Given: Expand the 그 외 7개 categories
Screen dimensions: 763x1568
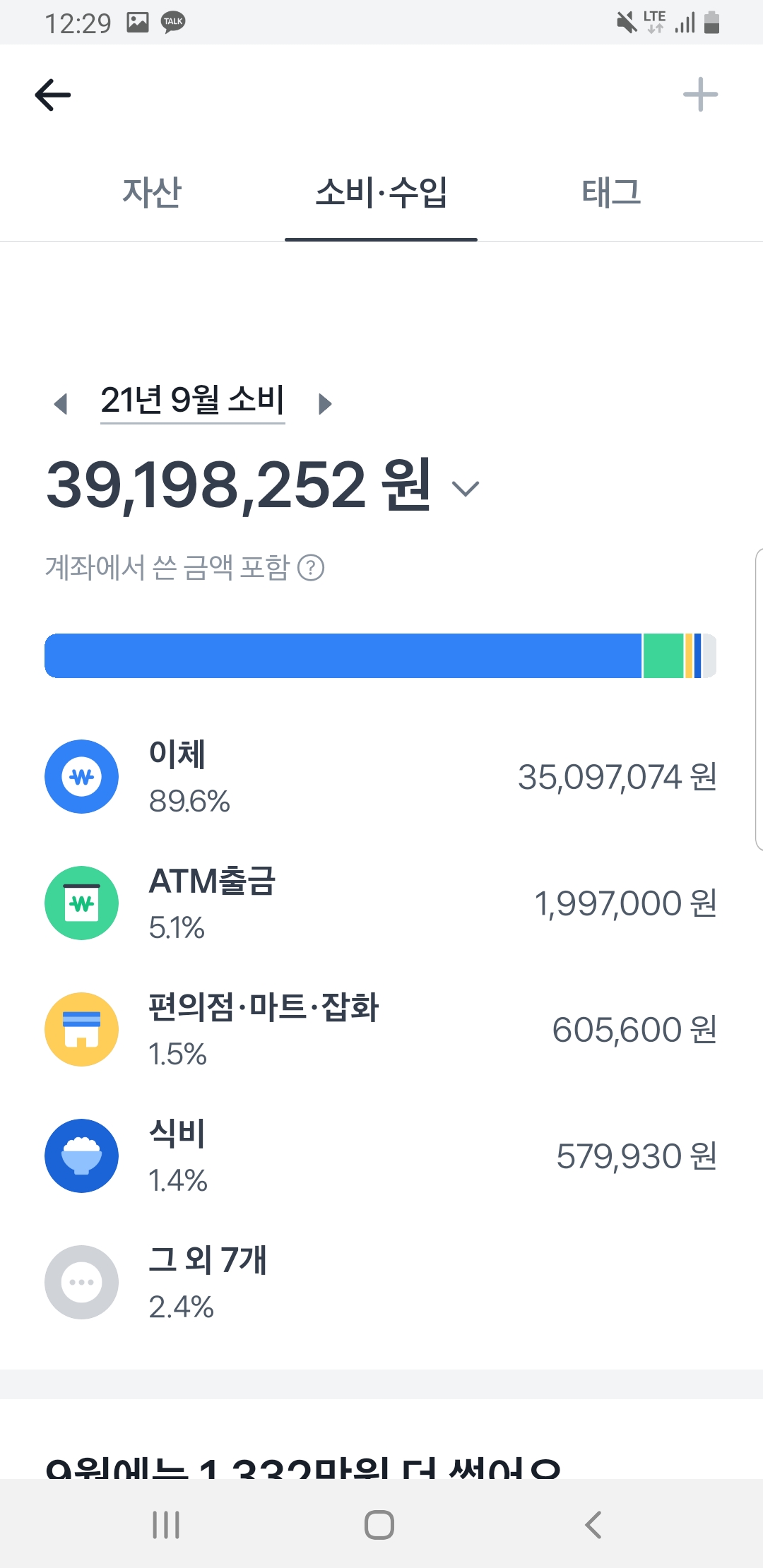Looking at the screenshot, I should coord(381,1282).
